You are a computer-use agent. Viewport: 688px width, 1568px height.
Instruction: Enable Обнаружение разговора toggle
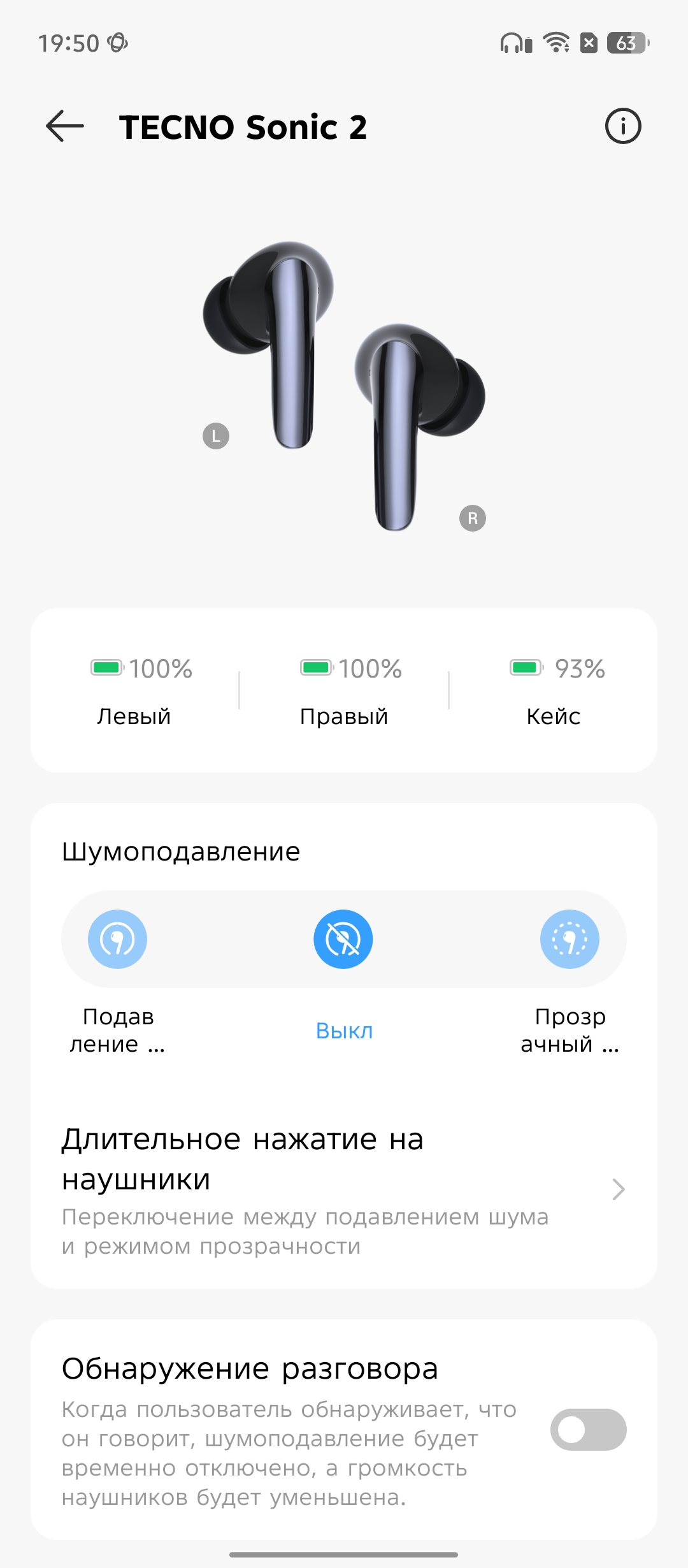tap(588, 1430)
